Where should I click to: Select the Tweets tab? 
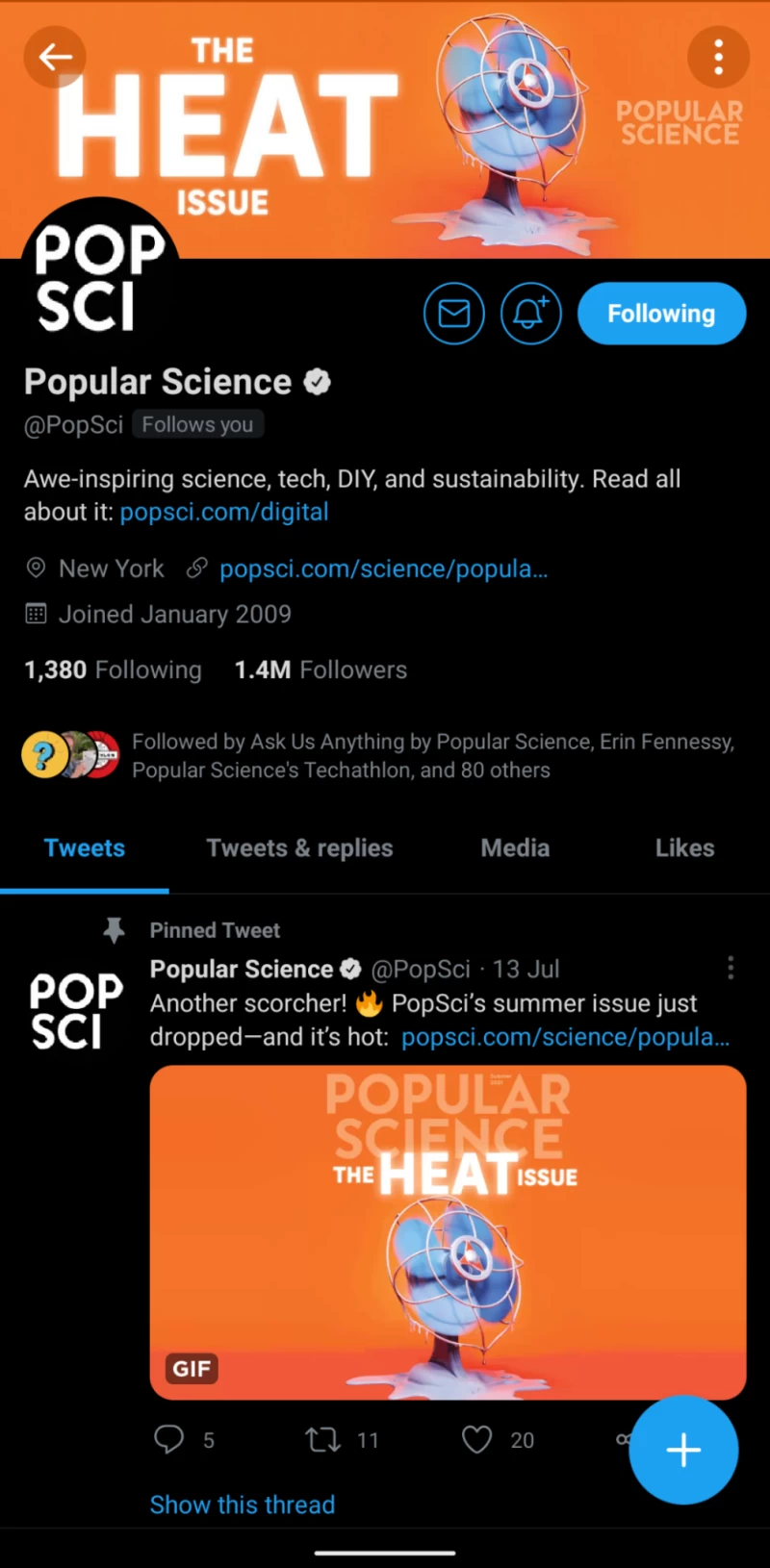(85, 847)
